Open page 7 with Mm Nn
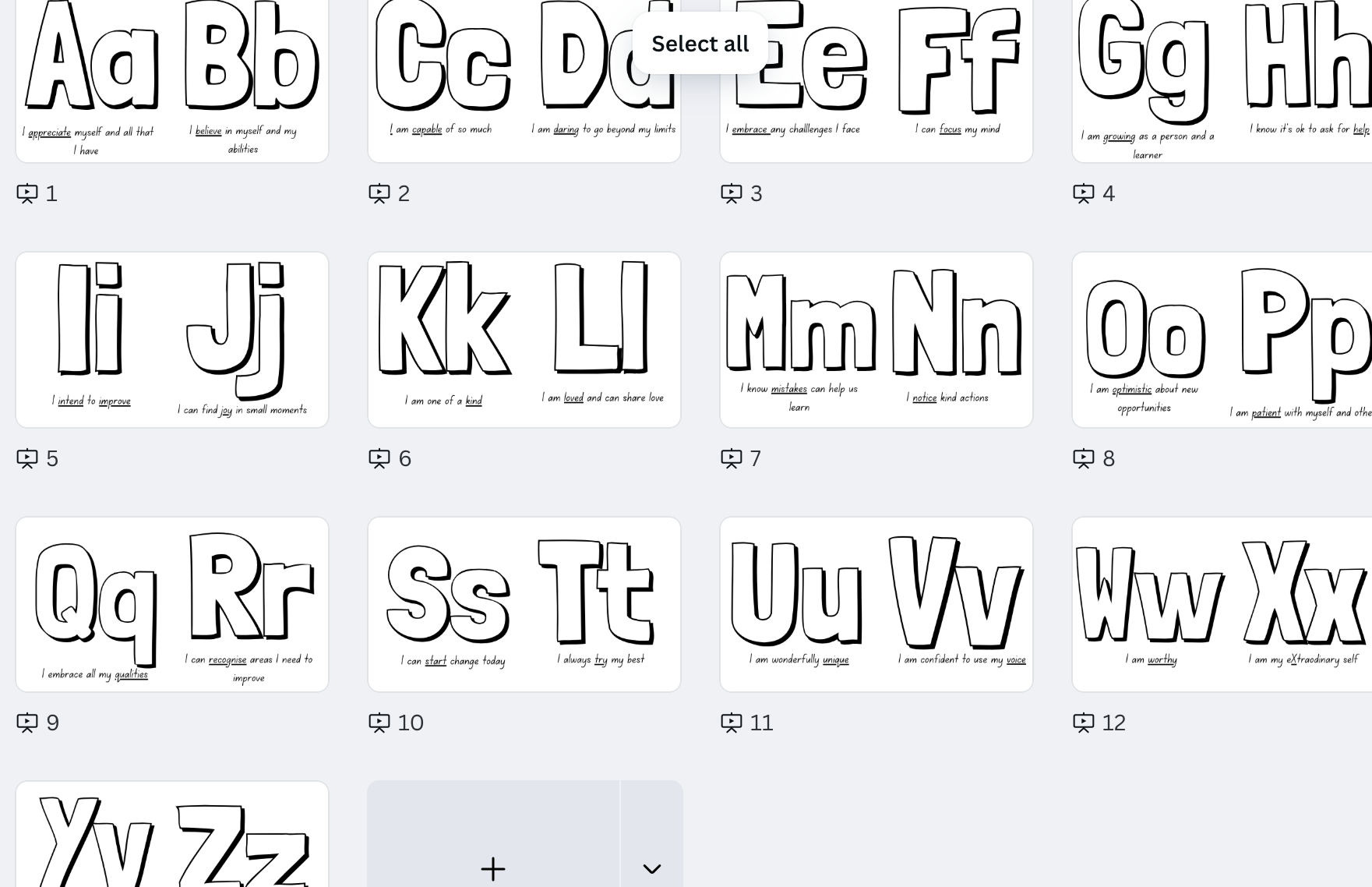The image size is (1372, 887). pyautogui.click(x=876, y=339)
